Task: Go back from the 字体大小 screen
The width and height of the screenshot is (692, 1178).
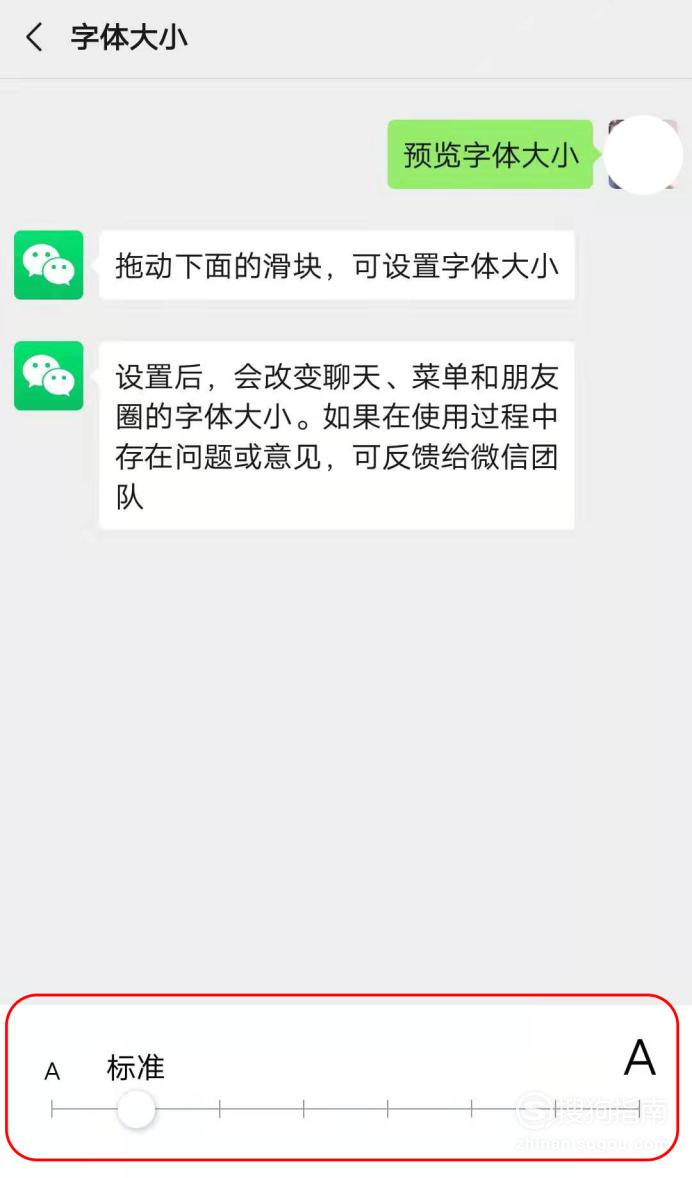Action: pyautogui.click(x=35, y=38)
